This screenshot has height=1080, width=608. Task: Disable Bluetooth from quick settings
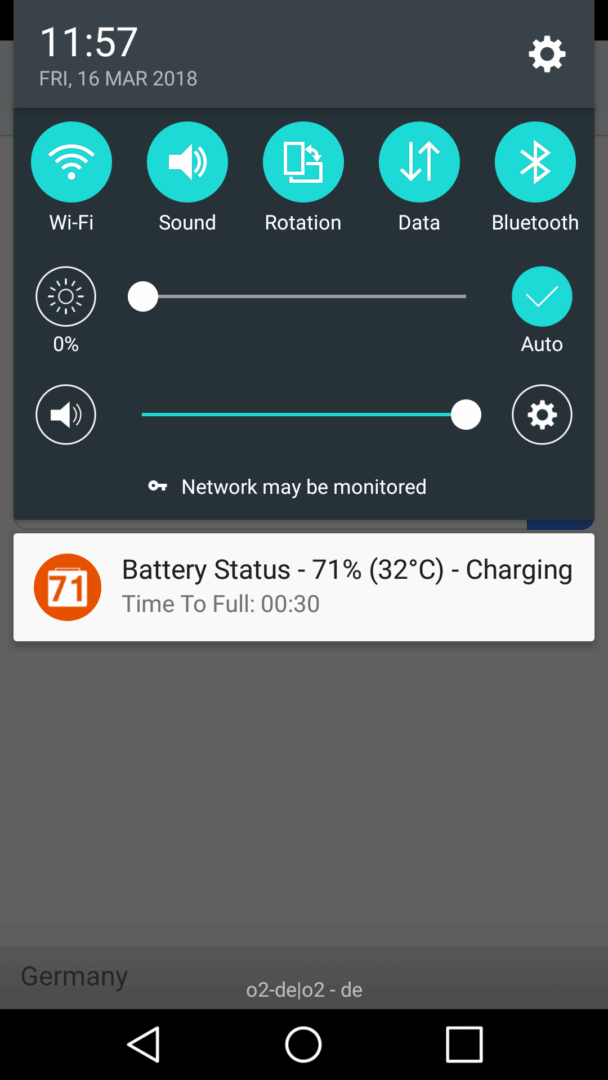point(535,162)
